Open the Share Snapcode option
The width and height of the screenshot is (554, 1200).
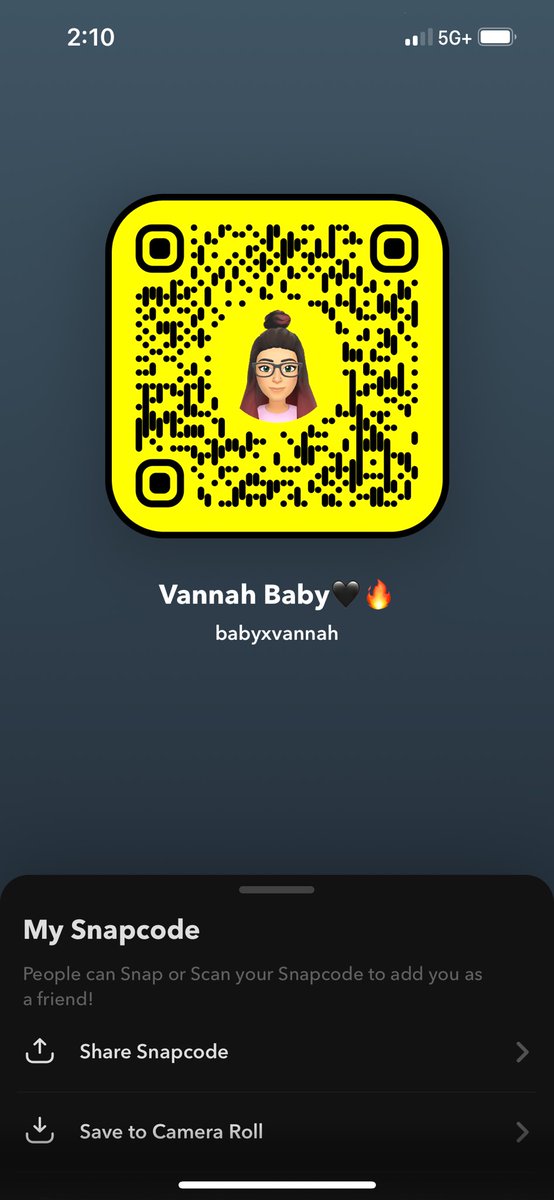pos(277,1052)
